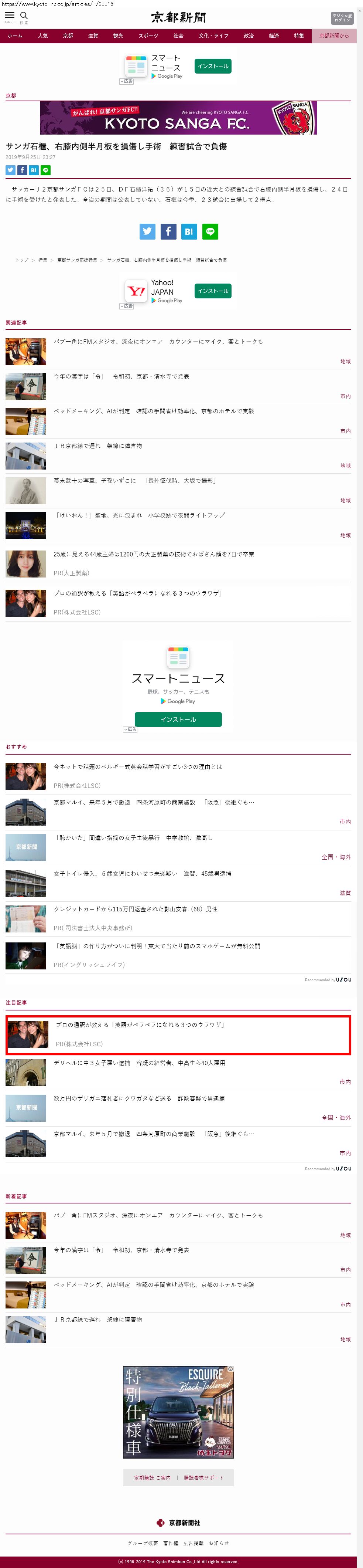Open the KYOTO SANGA F.C. banner
The image size is (363, 1568).
178,118
